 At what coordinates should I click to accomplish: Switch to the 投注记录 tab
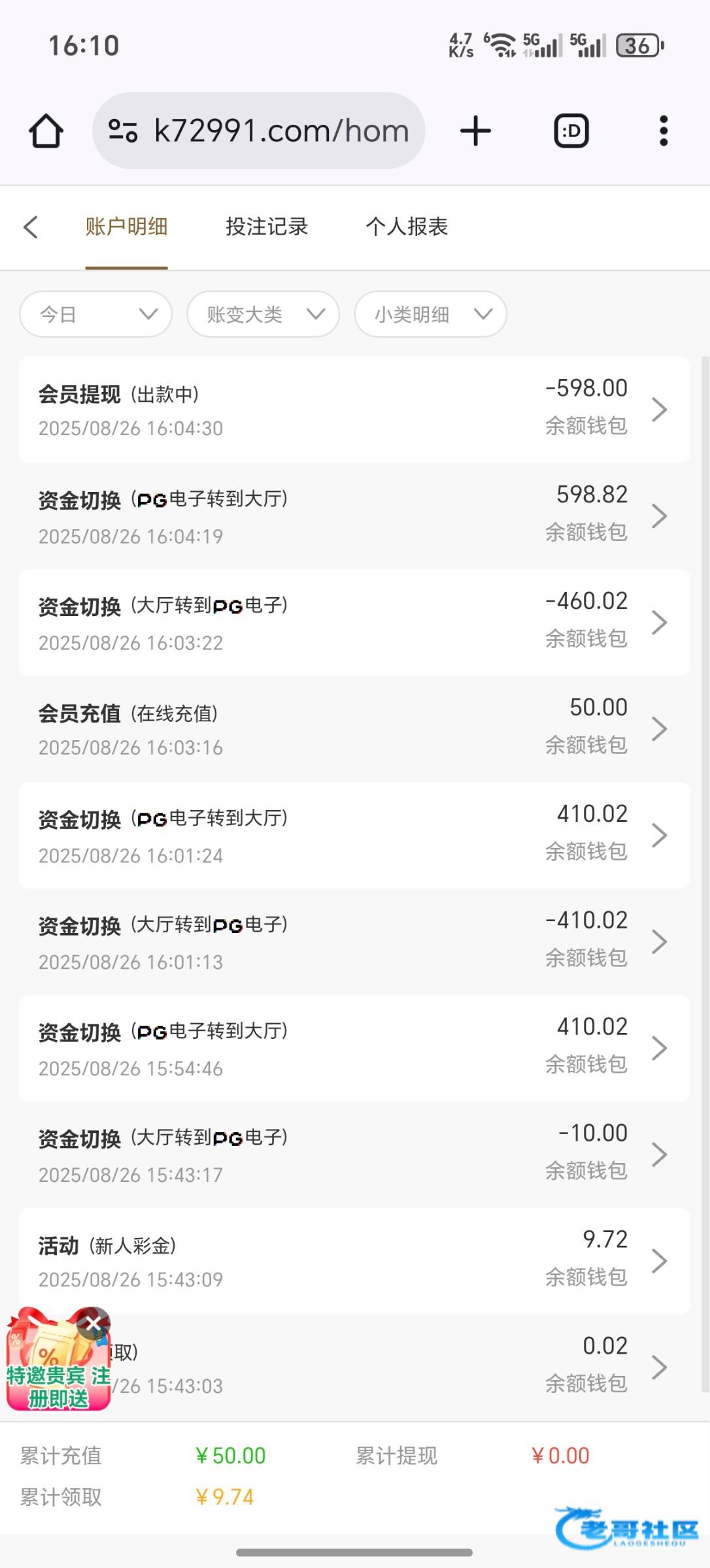[x=267, y=227]
